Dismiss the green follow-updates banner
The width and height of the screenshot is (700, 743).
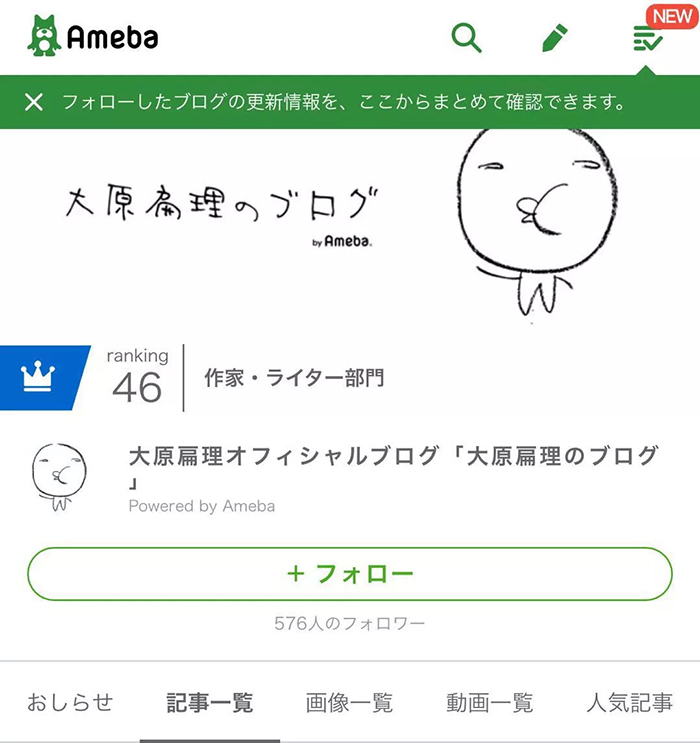34,102
